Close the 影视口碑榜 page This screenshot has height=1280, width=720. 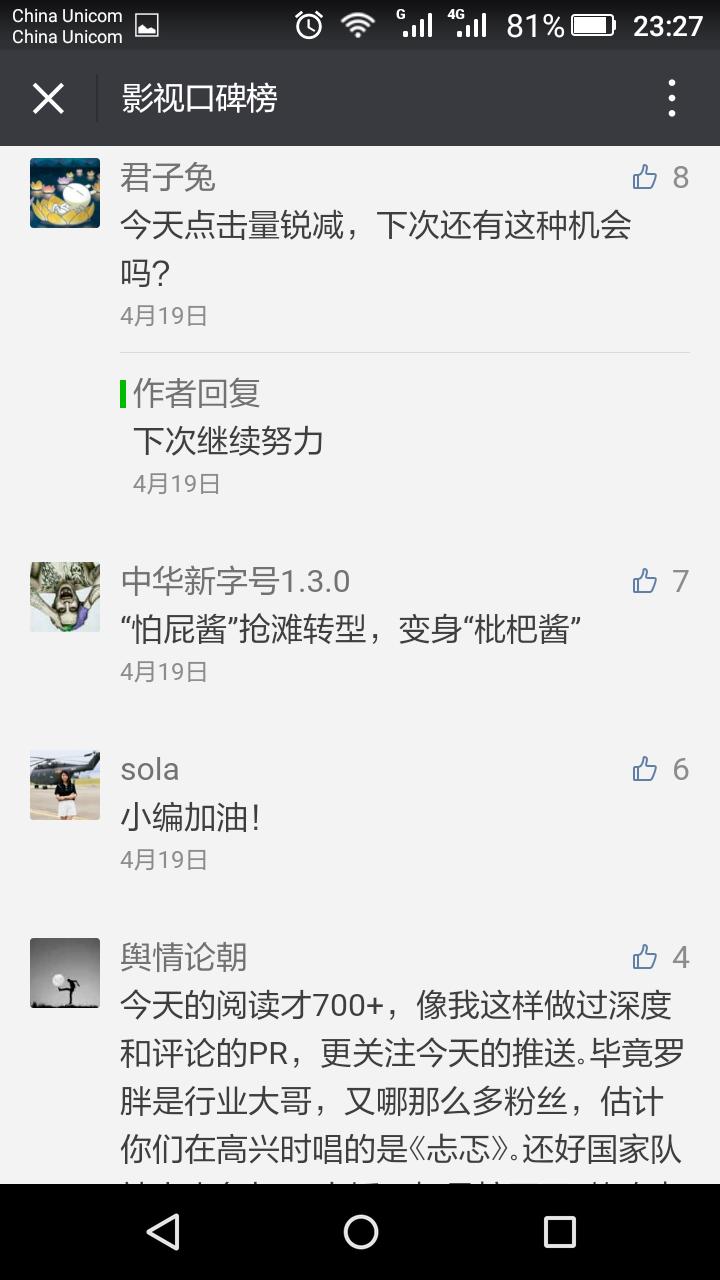[48, 98]
